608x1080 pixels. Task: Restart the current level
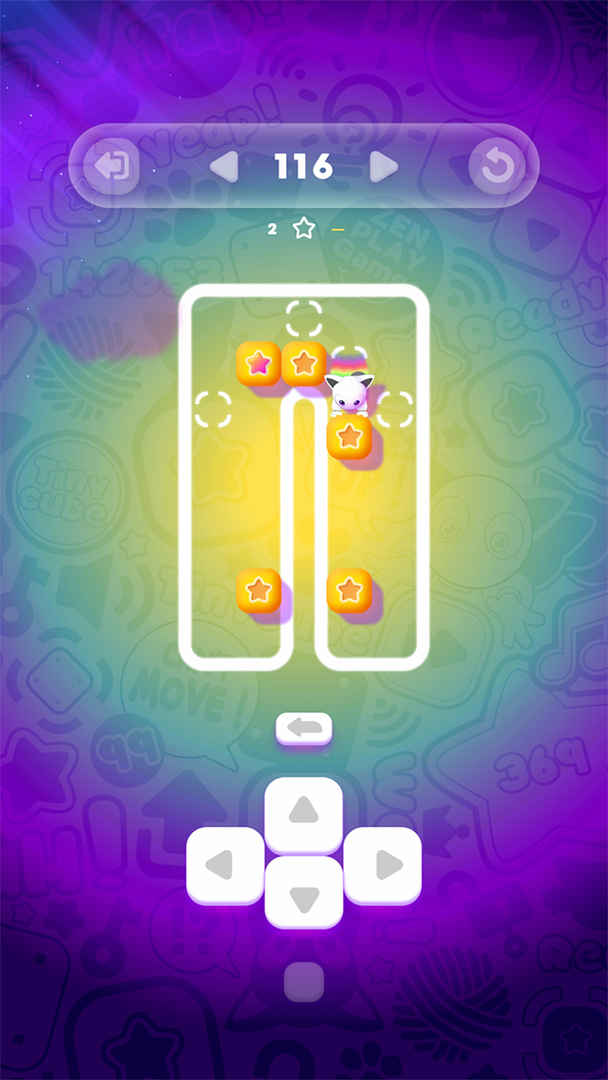click(x=496, y=167)
